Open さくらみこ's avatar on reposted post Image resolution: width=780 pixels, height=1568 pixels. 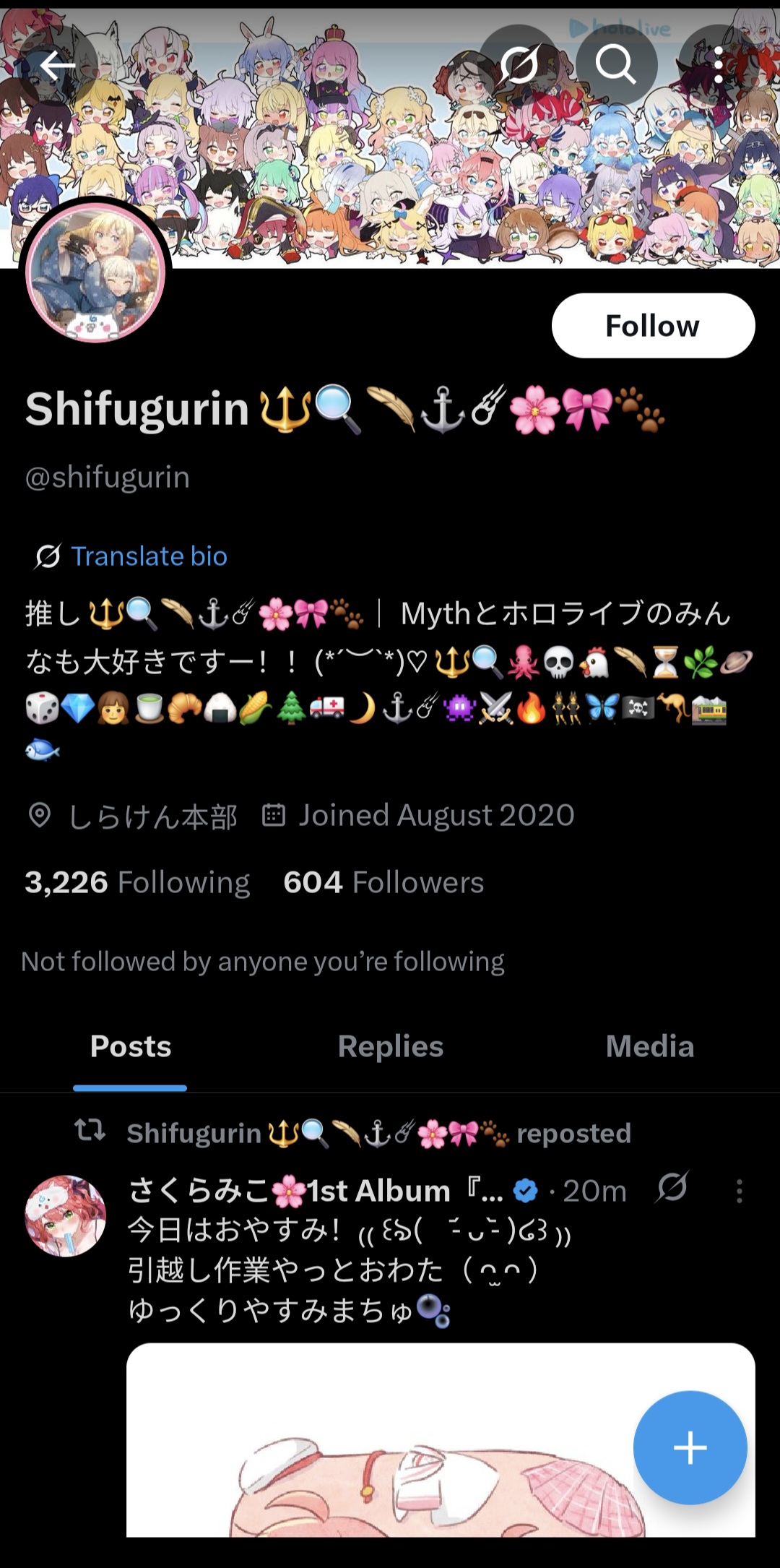click(x=66, y=1215)
